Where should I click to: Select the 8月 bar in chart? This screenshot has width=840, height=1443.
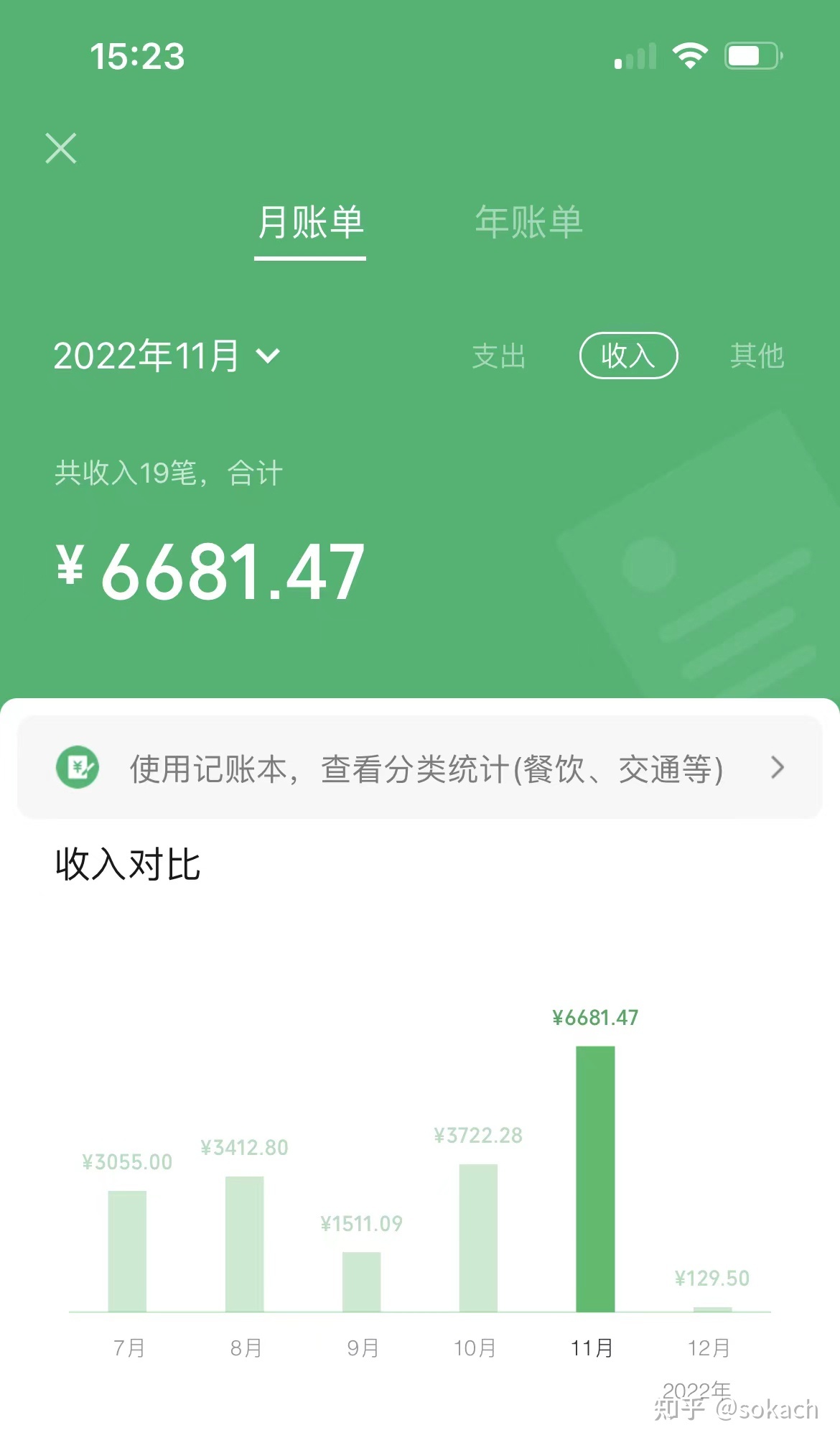(x=245, y=1243)
